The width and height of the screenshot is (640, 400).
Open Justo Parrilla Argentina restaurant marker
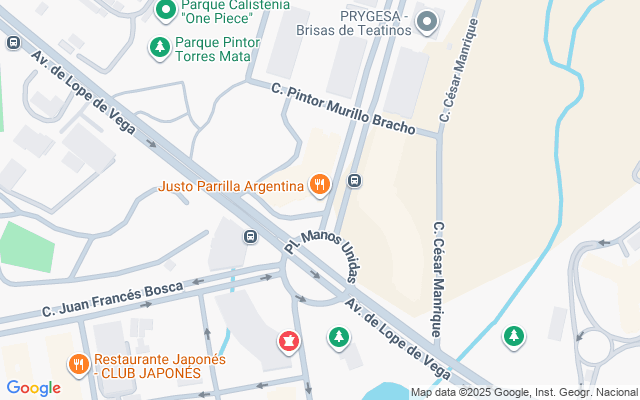pyautogui.click(x=319, y=184)
